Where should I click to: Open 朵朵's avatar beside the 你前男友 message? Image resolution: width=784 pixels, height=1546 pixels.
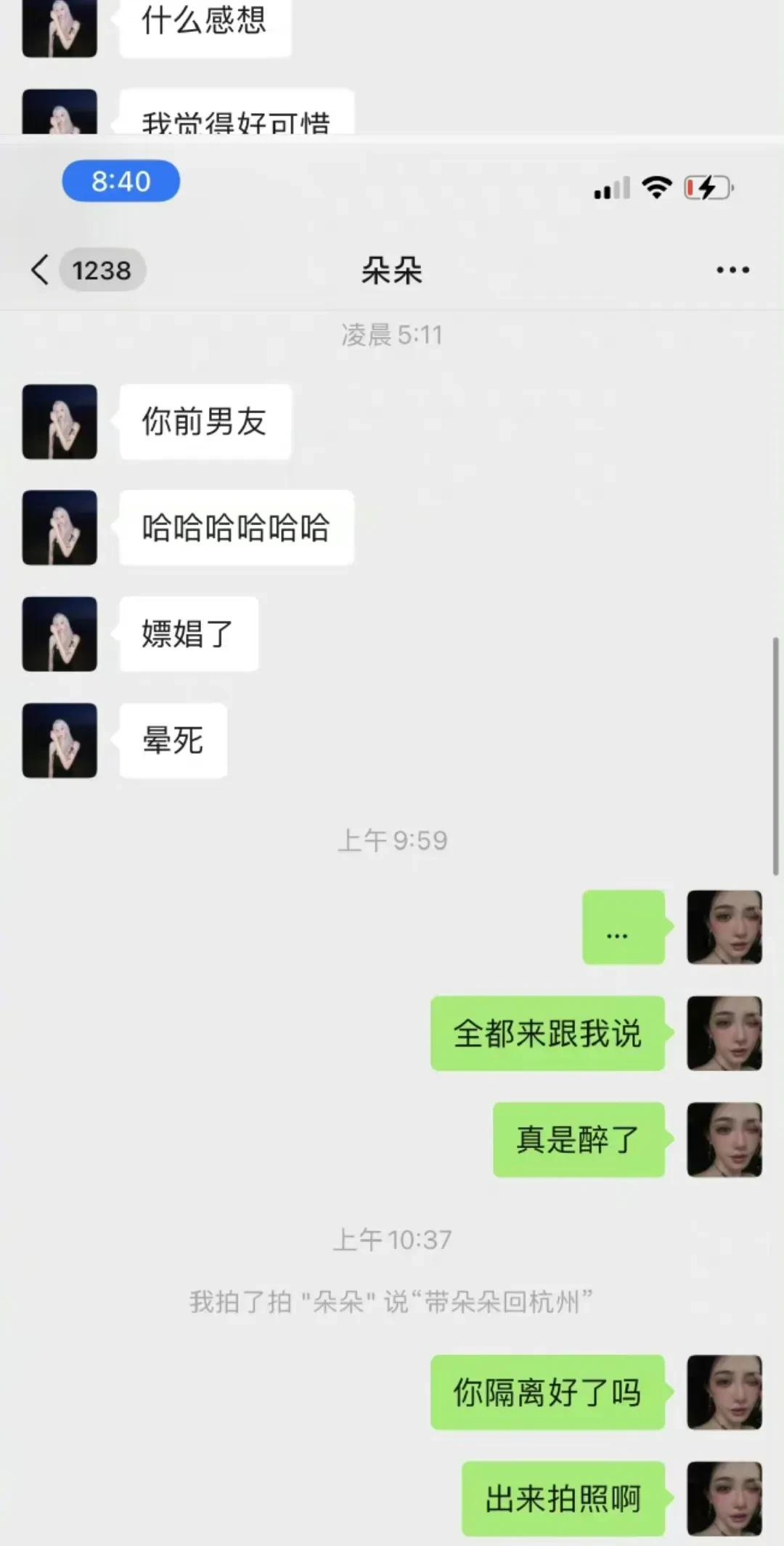60,422
